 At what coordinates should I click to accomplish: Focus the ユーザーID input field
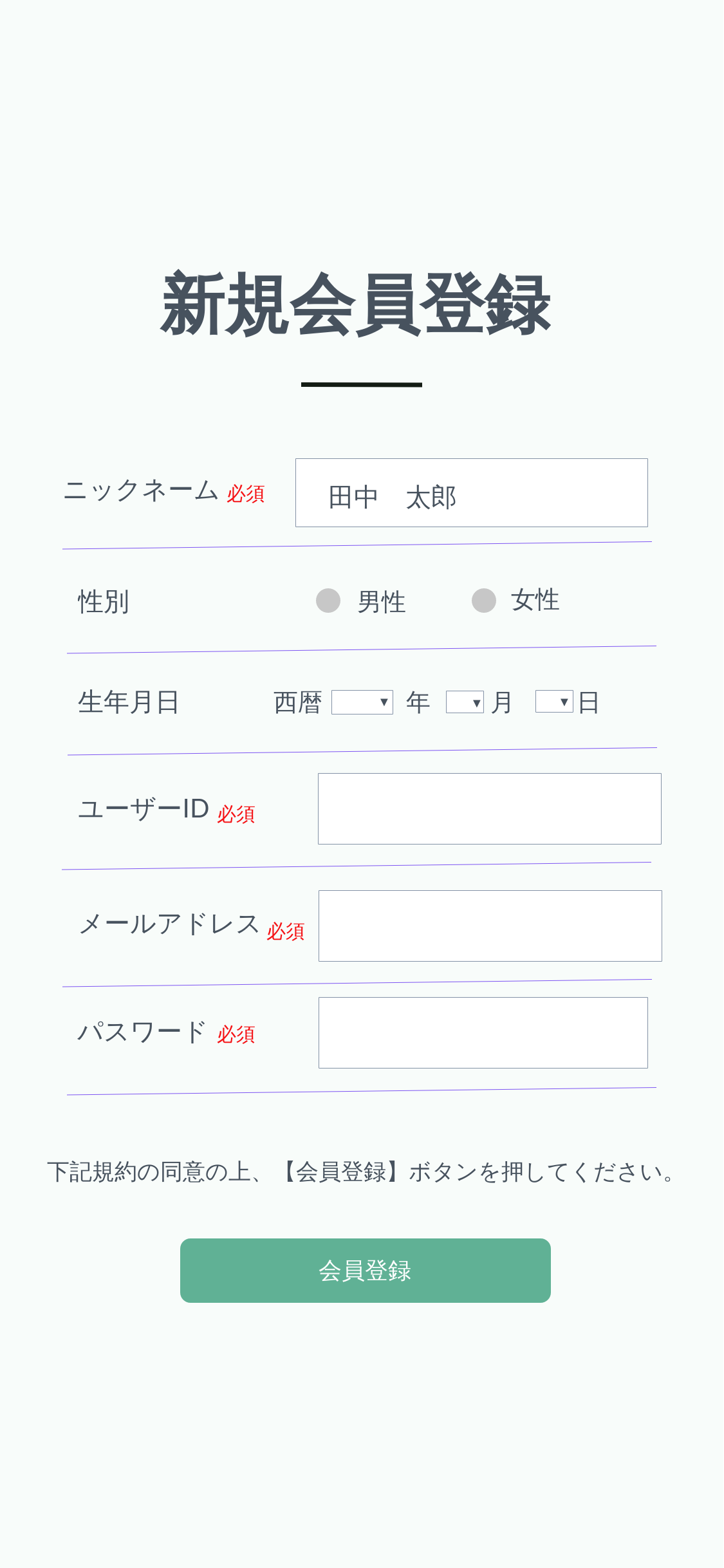pyautogui.click(x=489, y=809)
